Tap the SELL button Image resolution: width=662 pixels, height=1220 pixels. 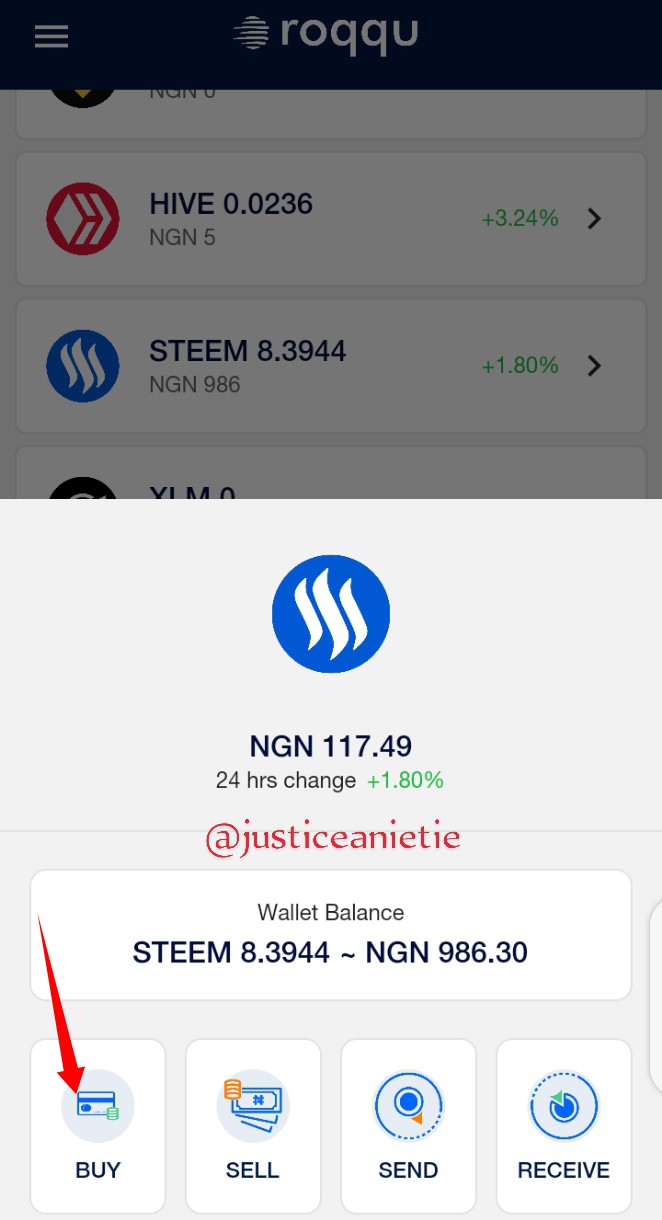click(x=253, y=1125)
